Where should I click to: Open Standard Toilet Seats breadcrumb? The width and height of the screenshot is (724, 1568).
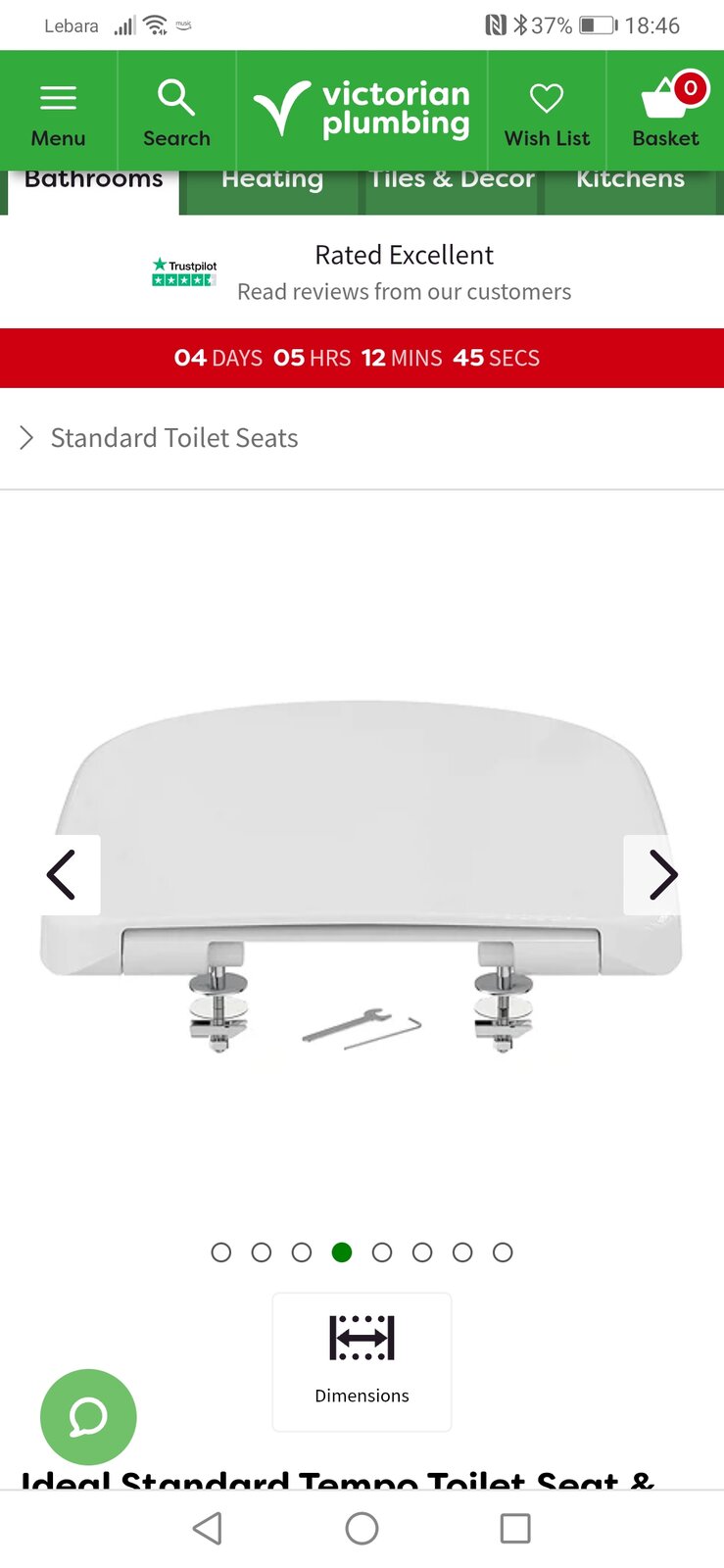[x=173, y=438]
